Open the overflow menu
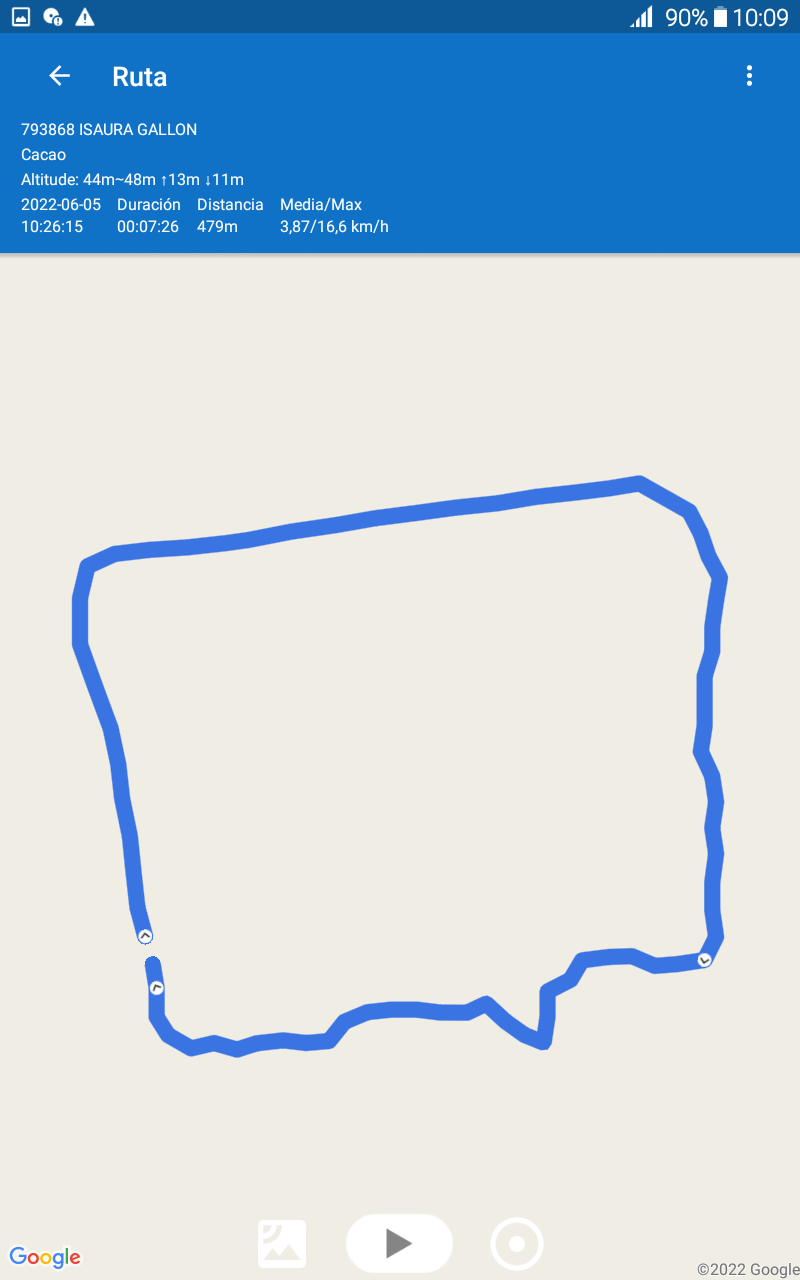The width and height of the screenshot is (800, 1280). tap(749, 76)
